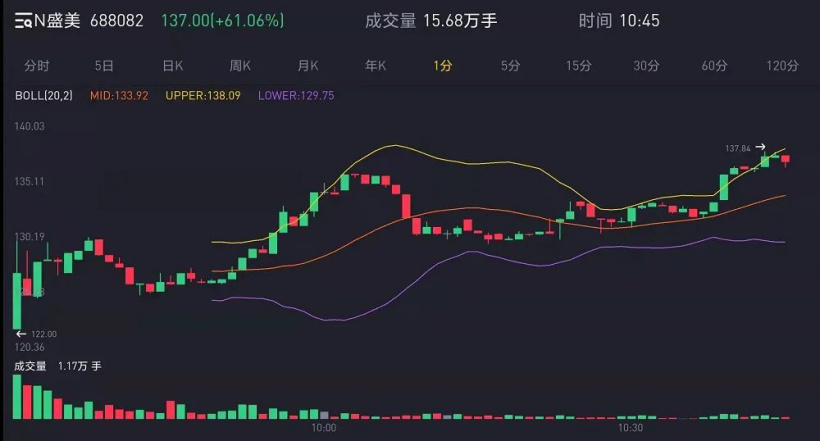
Task: Select the 日K chart tab
Action: (172, 66)
